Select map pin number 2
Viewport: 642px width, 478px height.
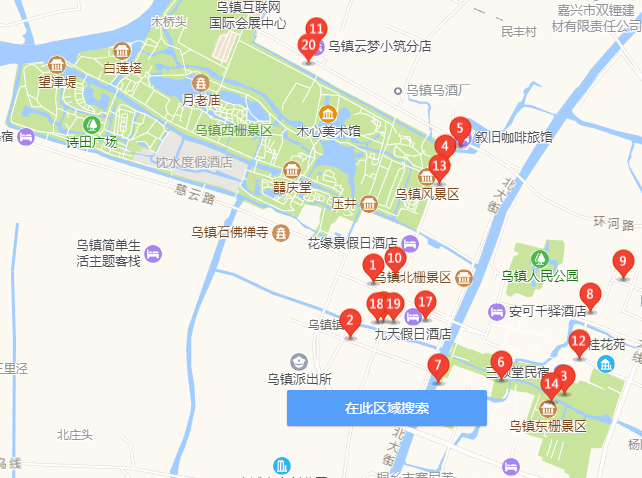click(349, 321)
